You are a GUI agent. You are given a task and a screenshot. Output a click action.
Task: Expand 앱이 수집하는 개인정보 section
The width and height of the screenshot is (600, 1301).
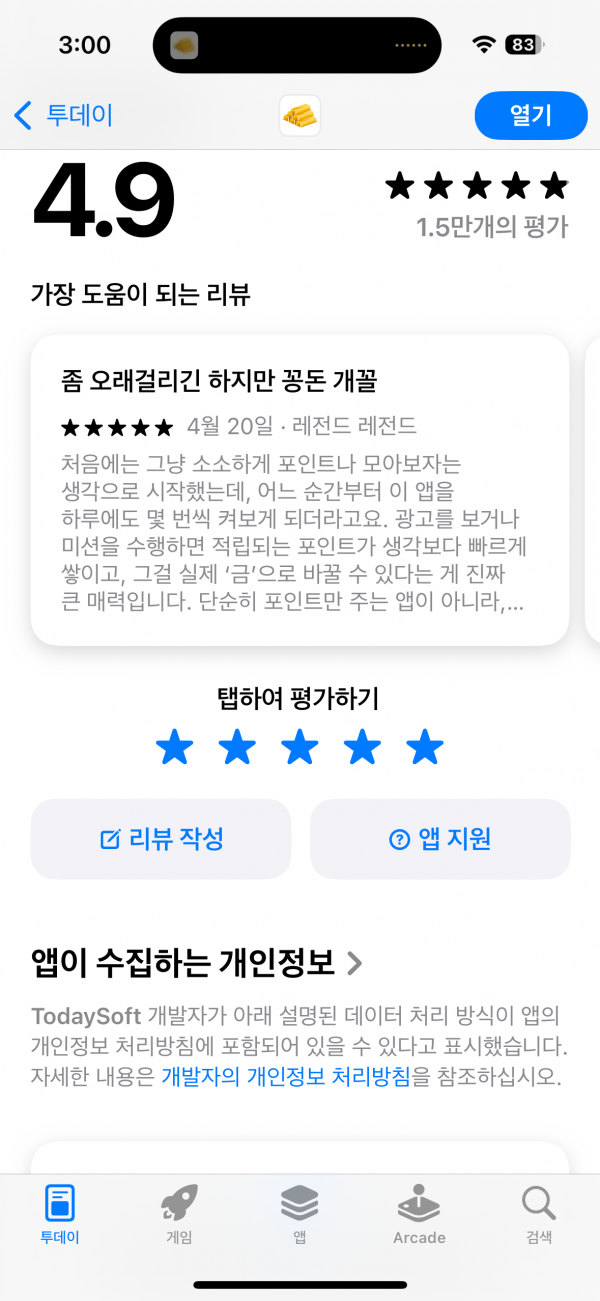click(x=197, y=963)
